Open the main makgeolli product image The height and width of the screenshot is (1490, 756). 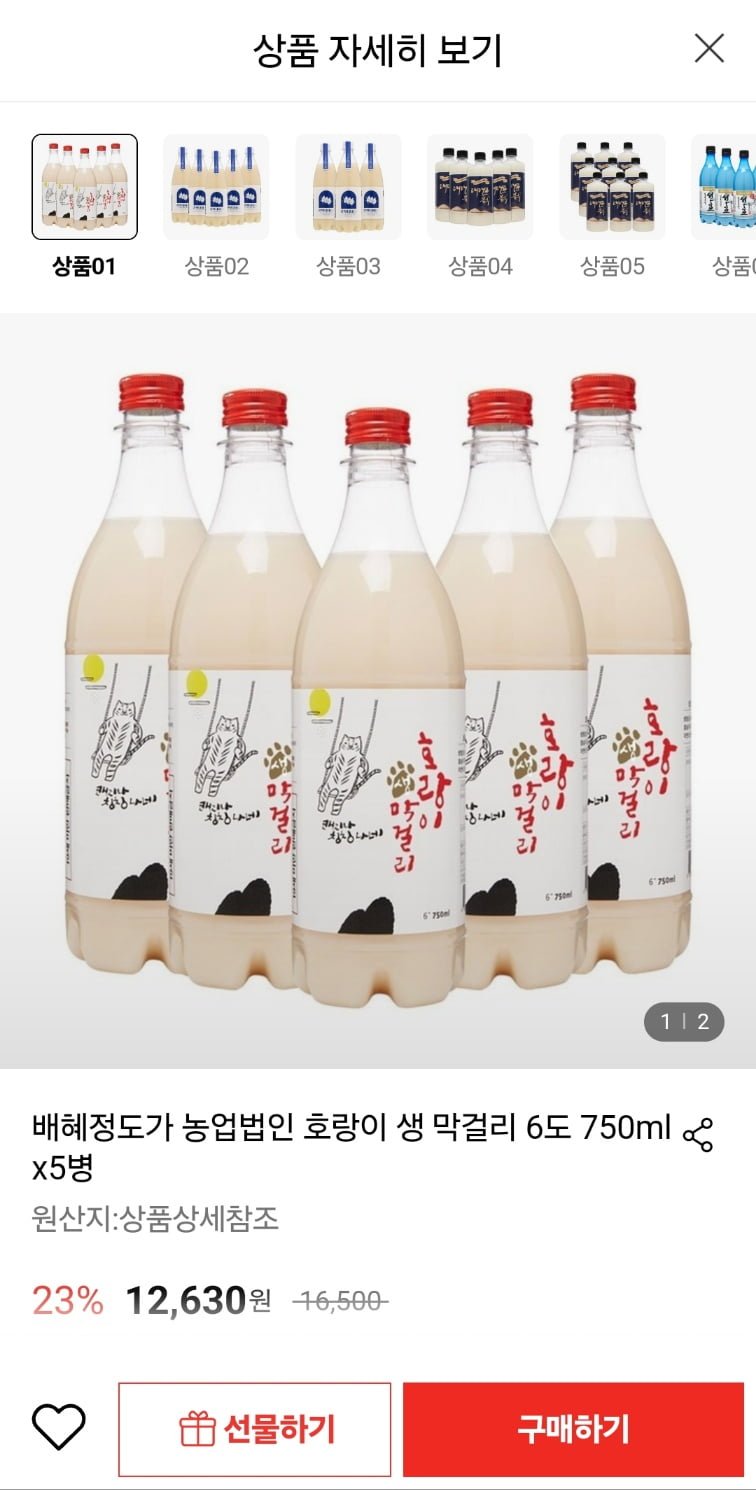pos(378,690)
